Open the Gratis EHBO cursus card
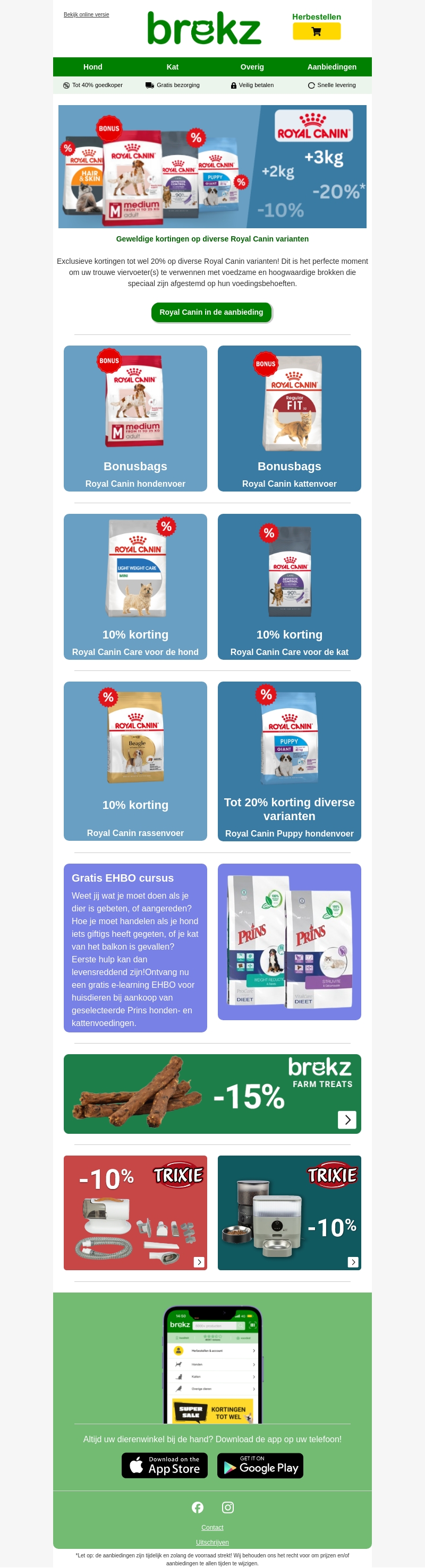Viewport: 425px width, 1568px height. (135, 947)
